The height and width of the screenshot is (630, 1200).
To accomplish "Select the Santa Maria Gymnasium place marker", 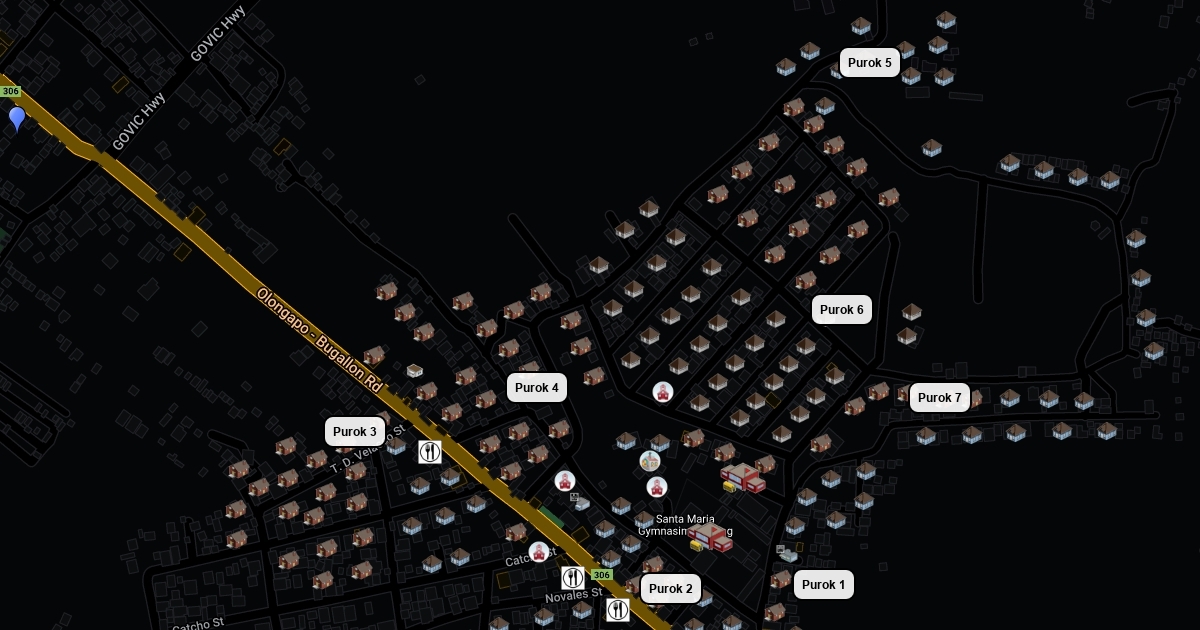I will tap(709, 537).
